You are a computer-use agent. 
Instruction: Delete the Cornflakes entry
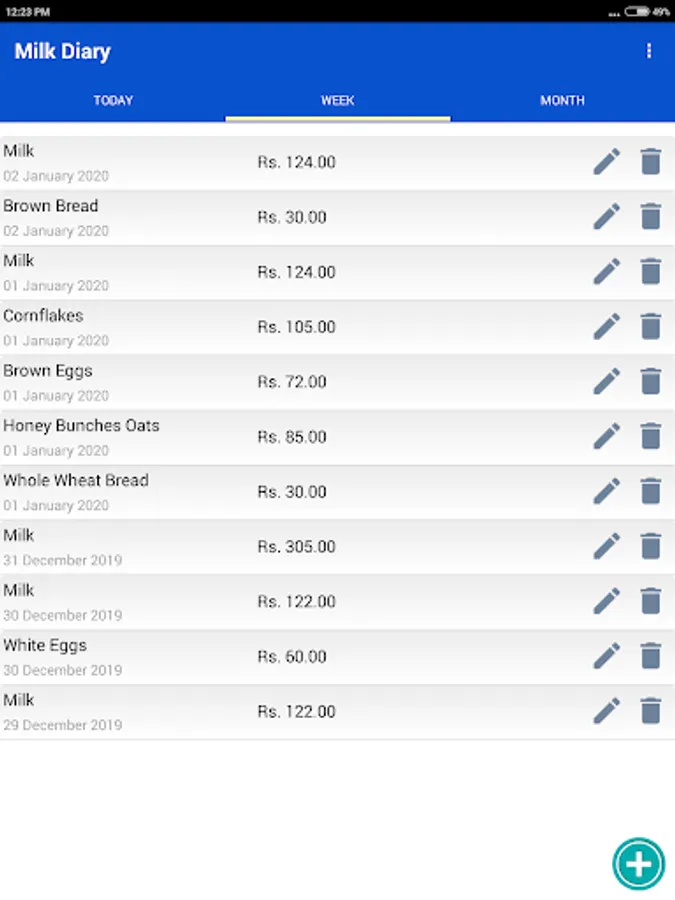coord(651,326)
